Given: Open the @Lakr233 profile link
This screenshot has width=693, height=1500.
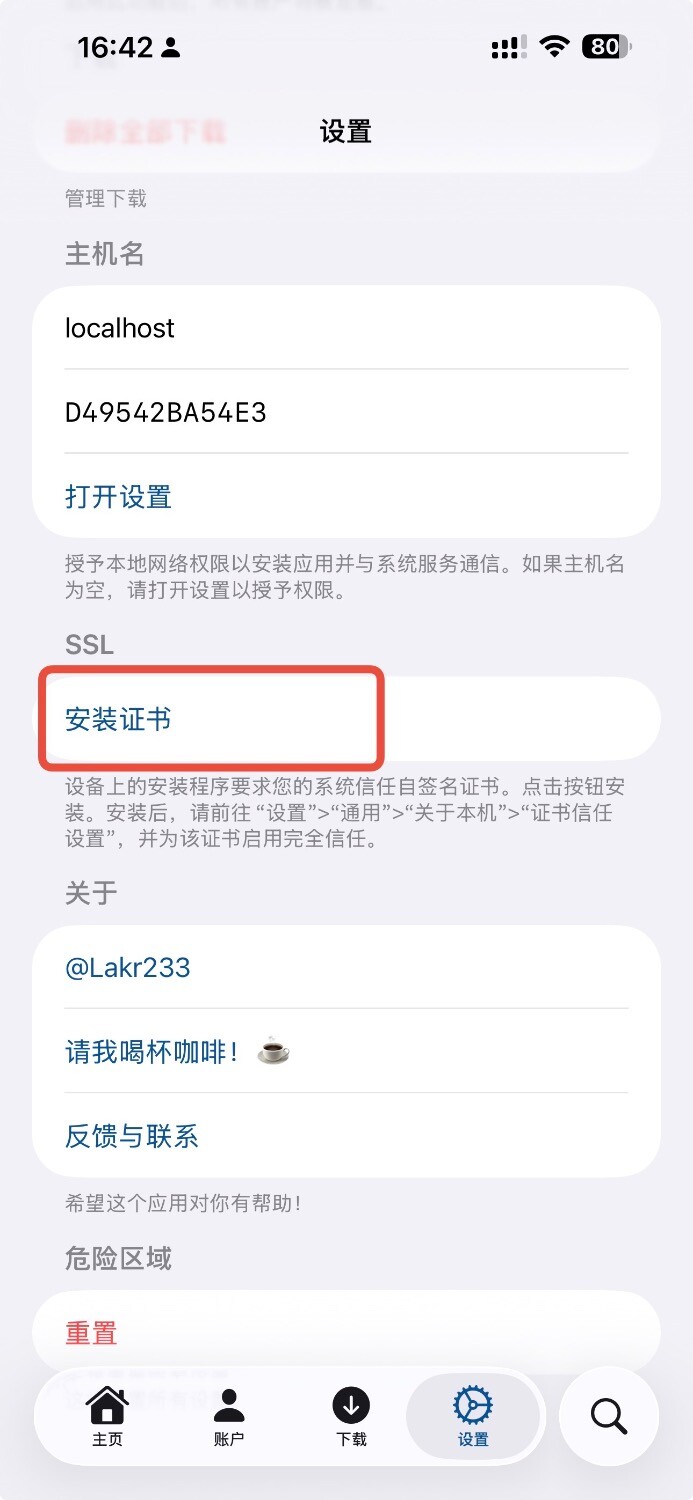Looking at the screenshot, I should [x=128, y=967].
